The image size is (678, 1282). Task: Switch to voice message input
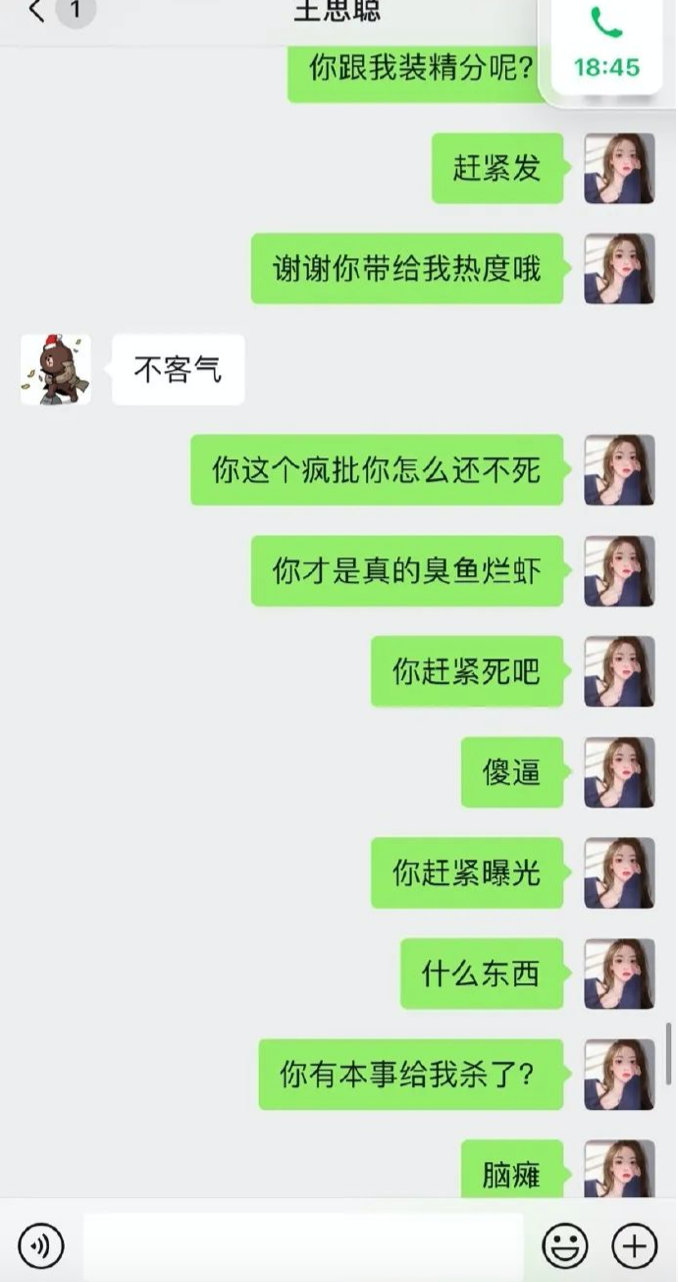click(41, 1246)
